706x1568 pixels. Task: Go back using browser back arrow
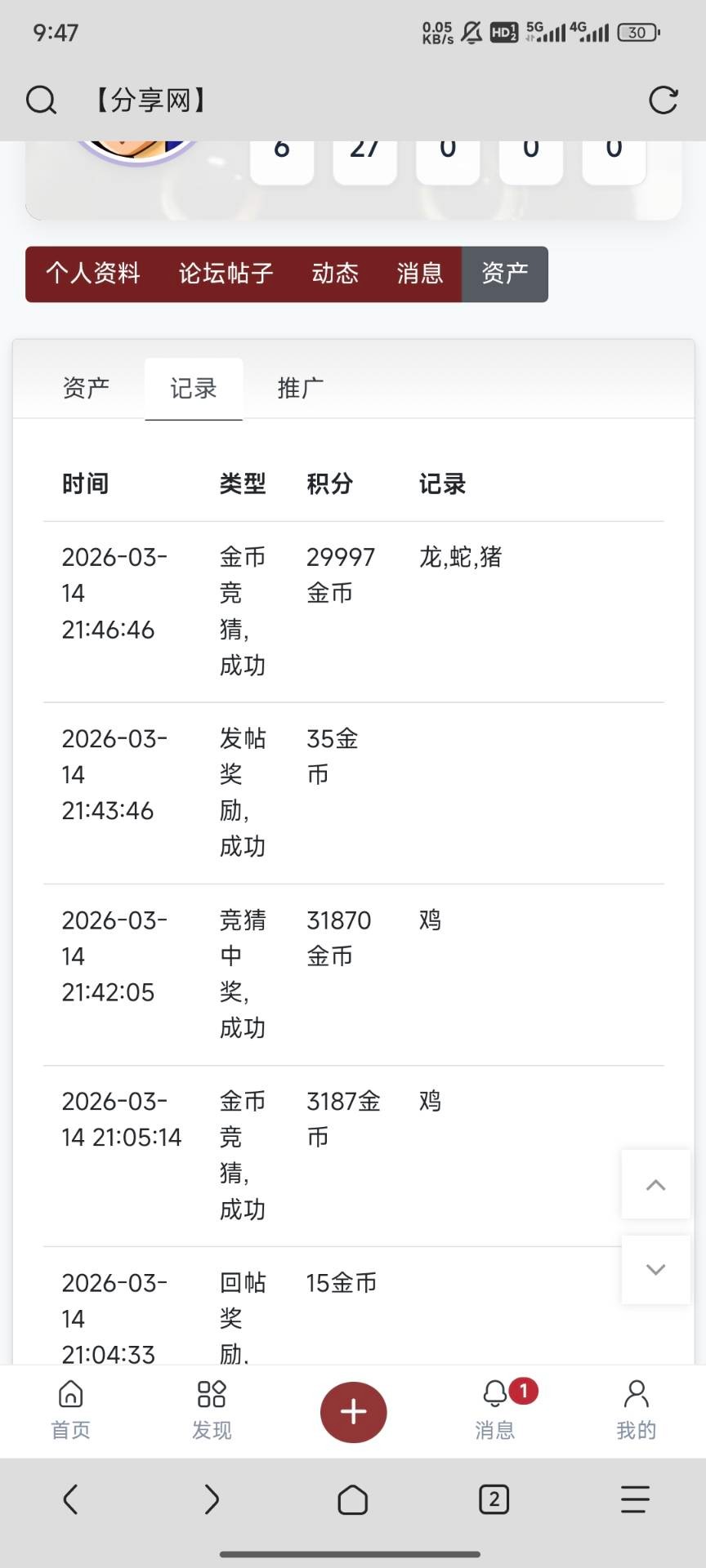(71, 1499)
